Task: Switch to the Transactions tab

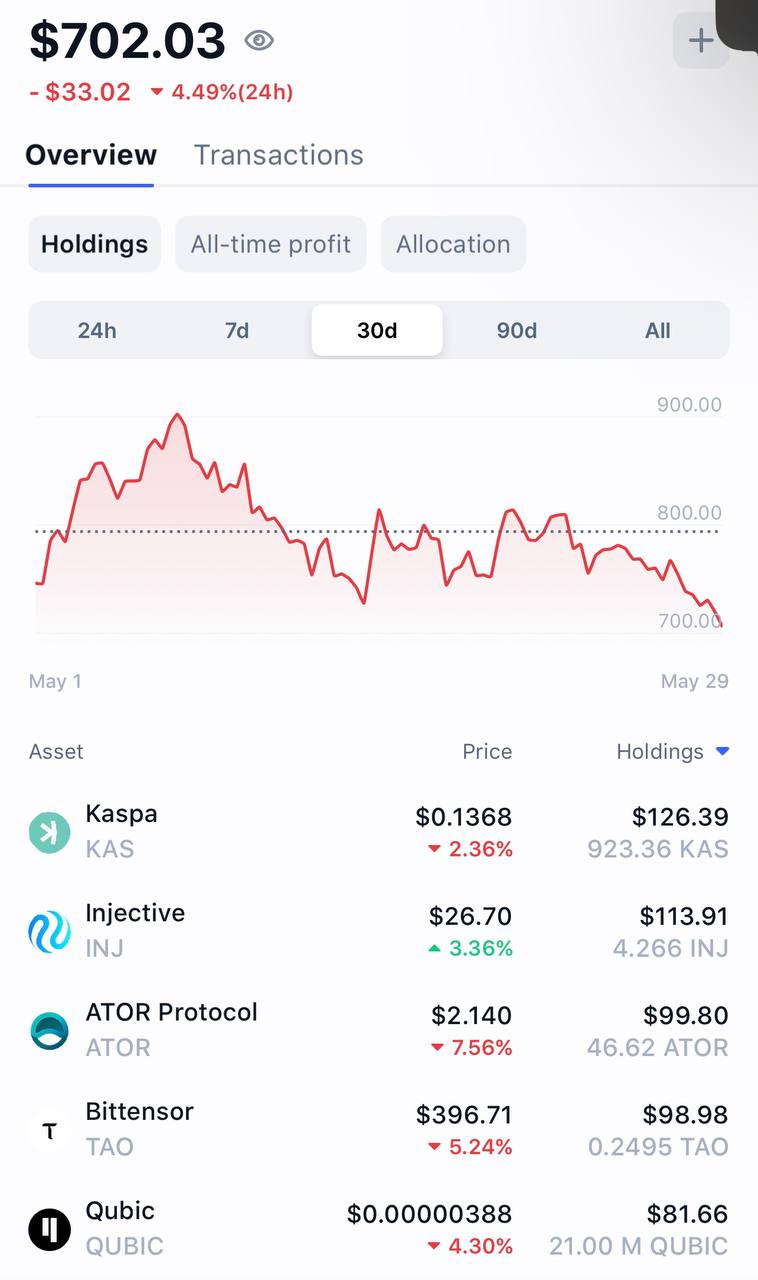Action: pyautogui.click(x=278, y=155)
